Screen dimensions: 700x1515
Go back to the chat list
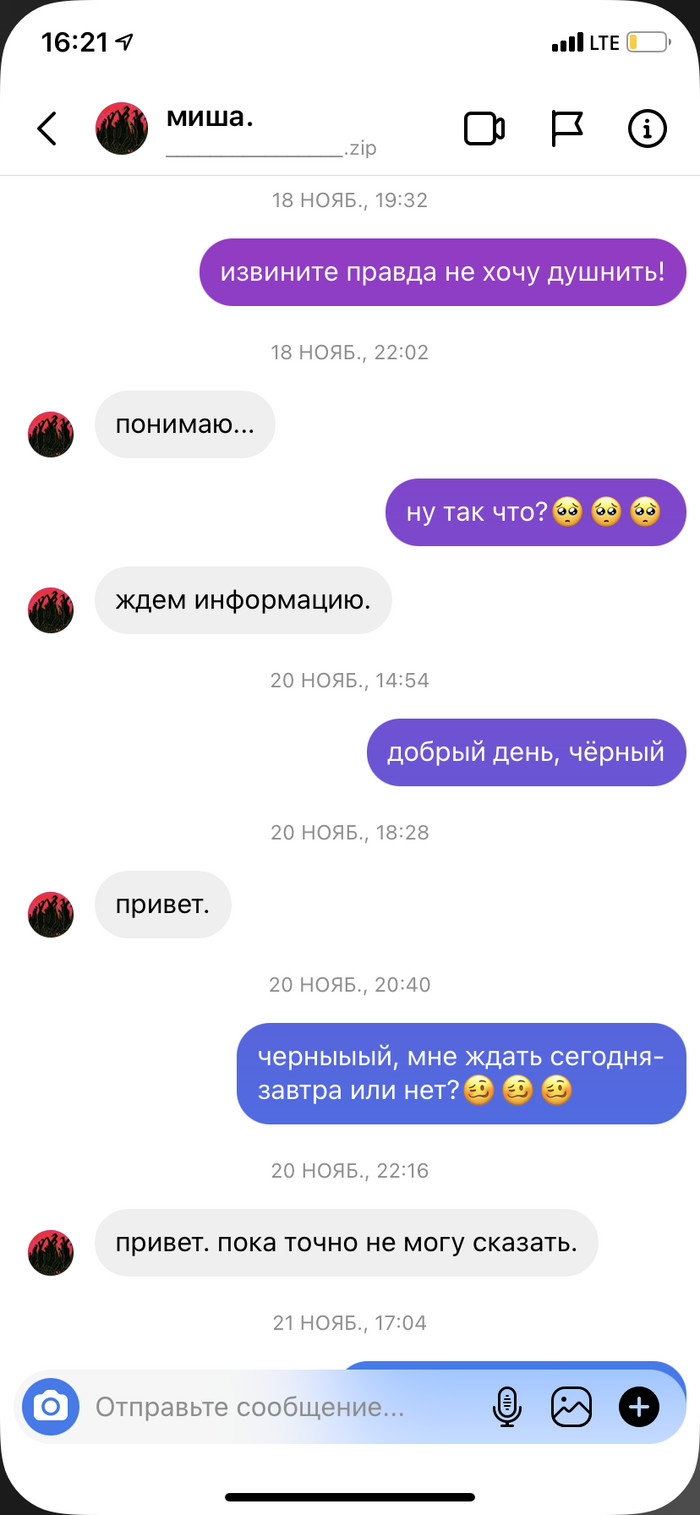pos(47,129)
